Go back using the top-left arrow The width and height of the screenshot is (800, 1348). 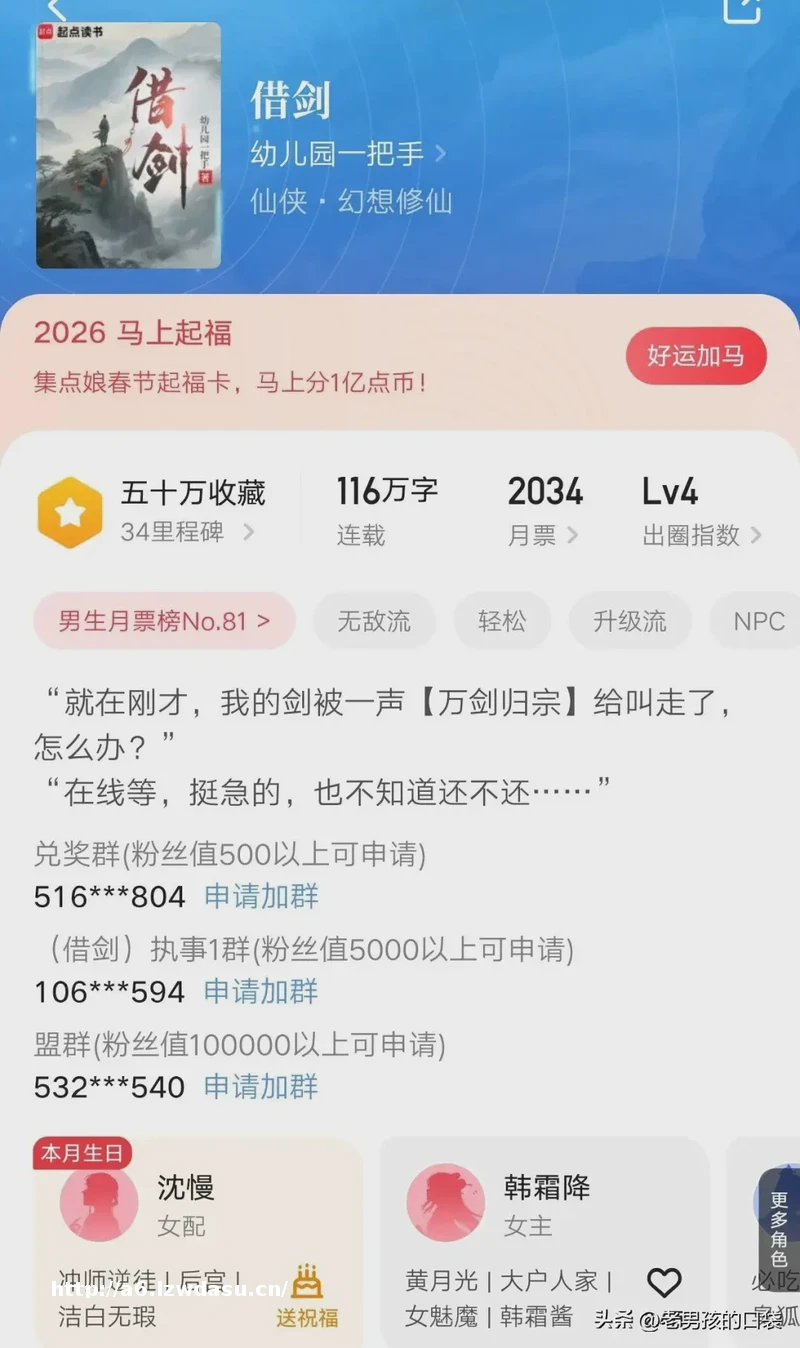pyautogui.click(x=57, y=9)
